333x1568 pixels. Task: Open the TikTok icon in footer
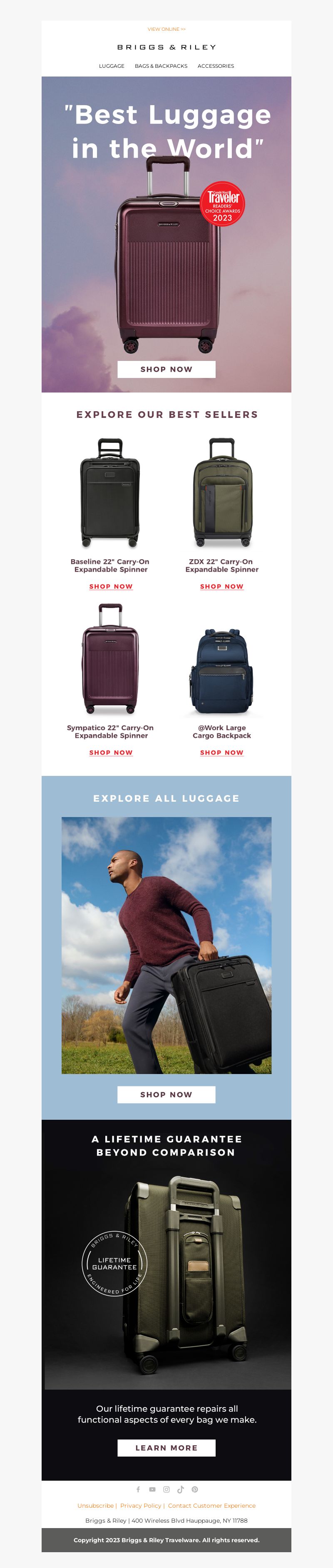click(x=181, y=1489)
